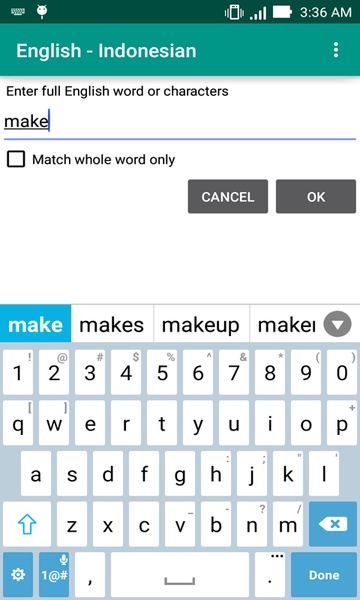Tap the shift key
The height and width of the screenshot is (600, 360).
click(x=27, y=524)
